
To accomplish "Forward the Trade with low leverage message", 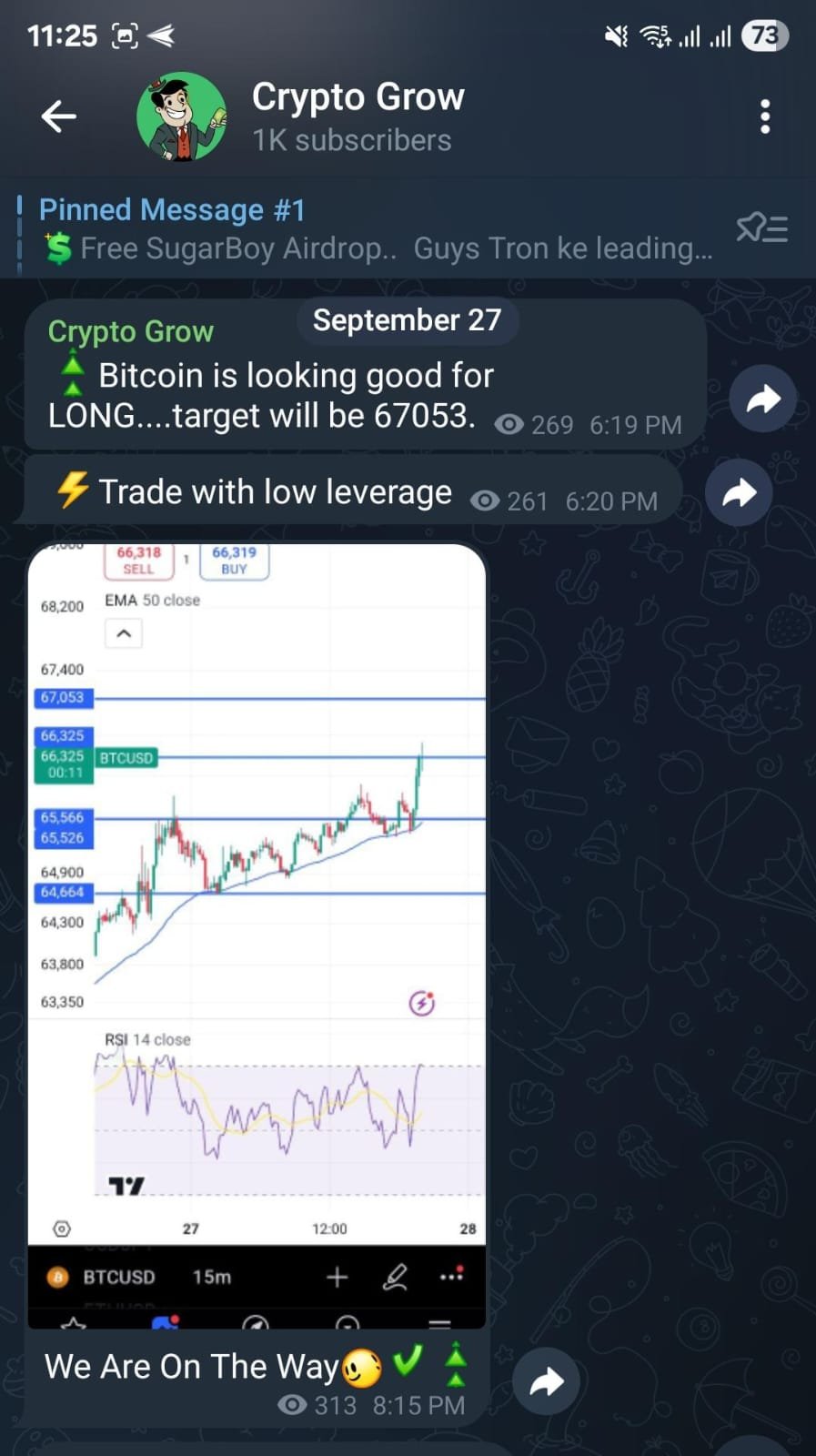I will pyautogui.click(x=739, y=492).
